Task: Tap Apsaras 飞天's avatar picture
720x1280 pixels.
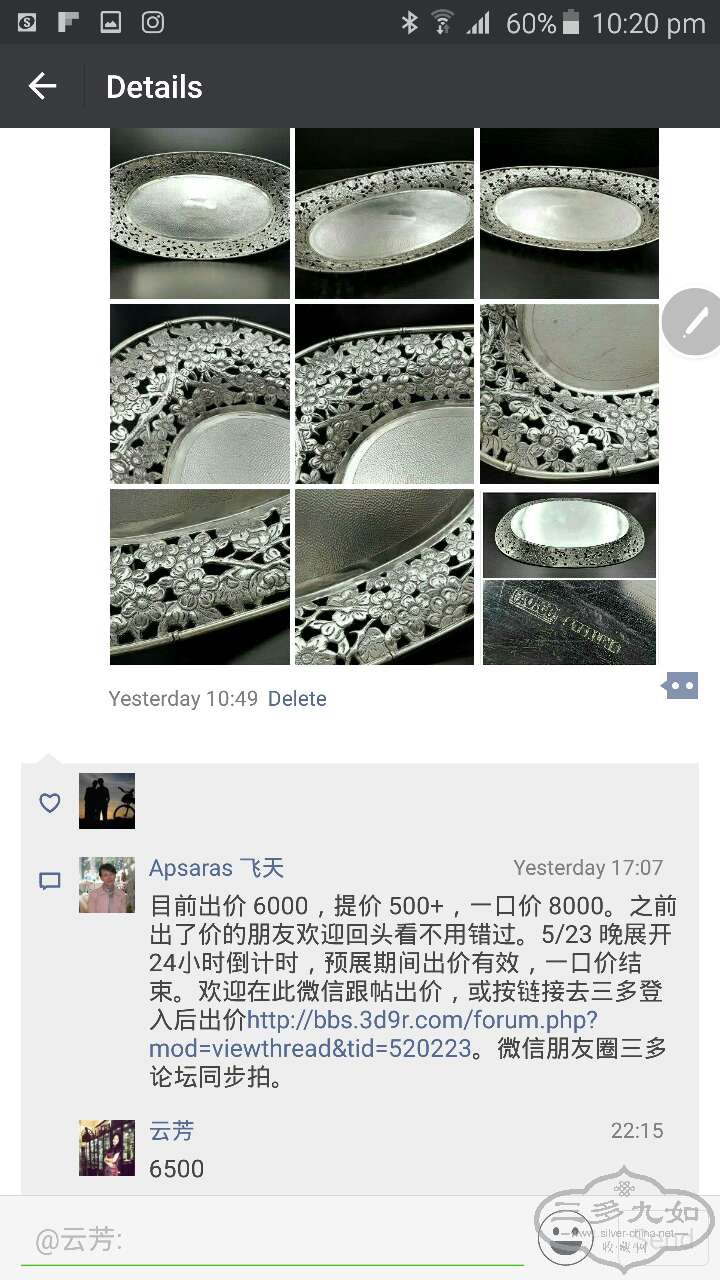Action: tap(107, 885)
